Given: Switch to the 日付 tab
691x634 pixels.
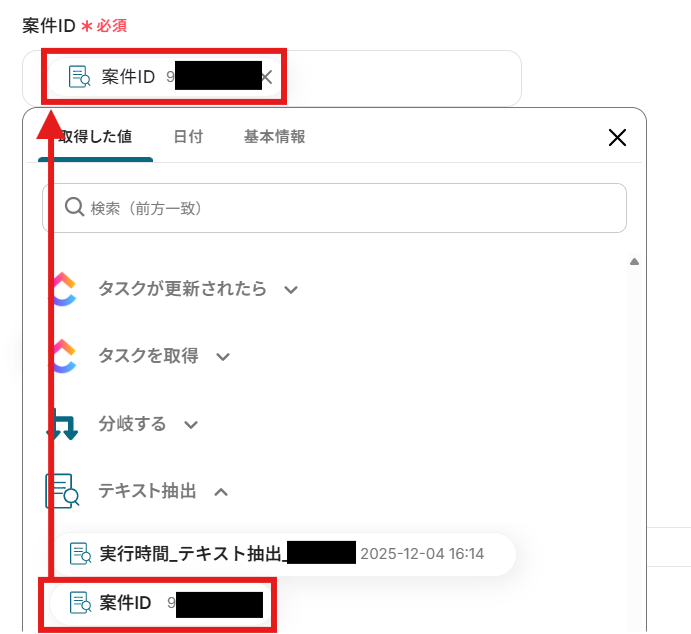Looking at the screenshot, I should pyautogui.click(x=188, y=137).
